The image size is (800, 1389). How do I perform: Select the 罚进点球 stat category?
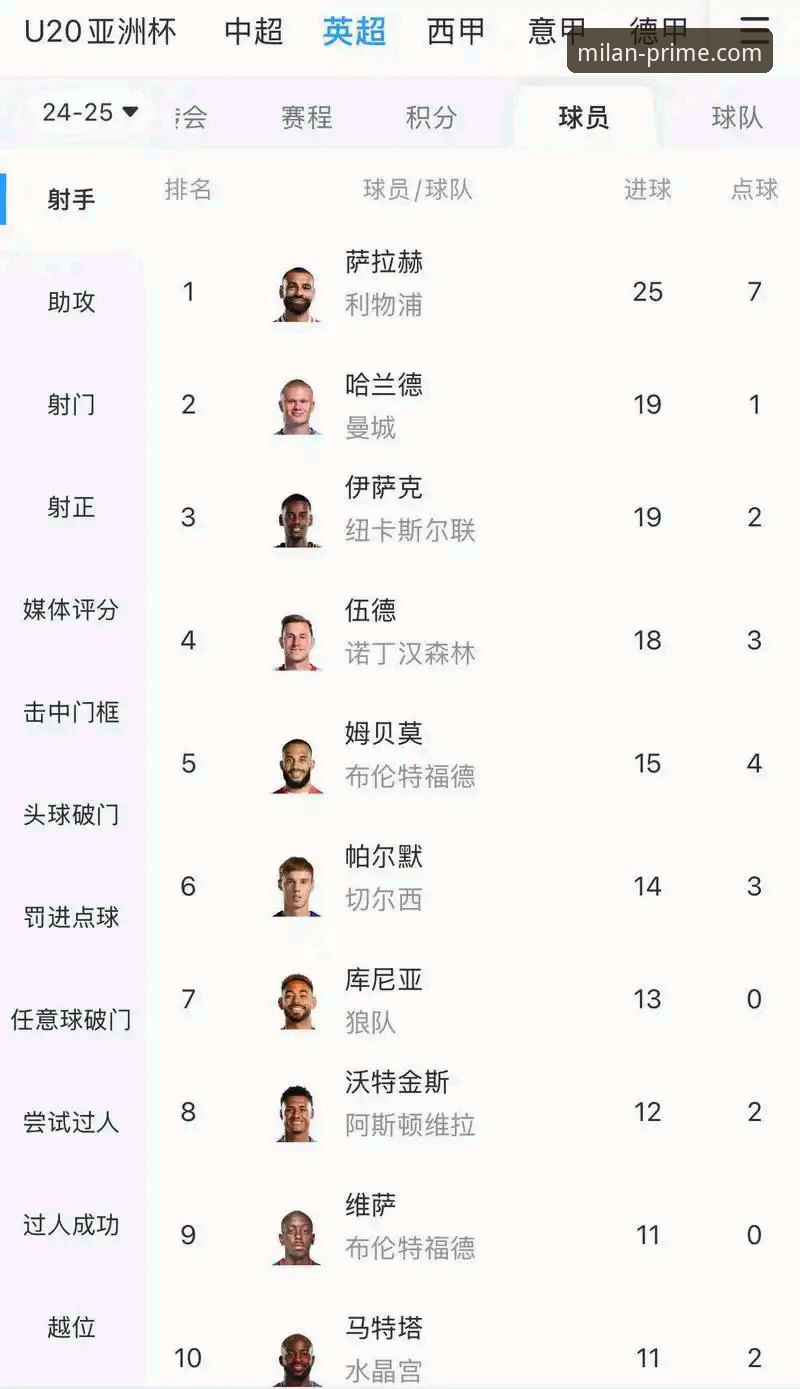71,917
